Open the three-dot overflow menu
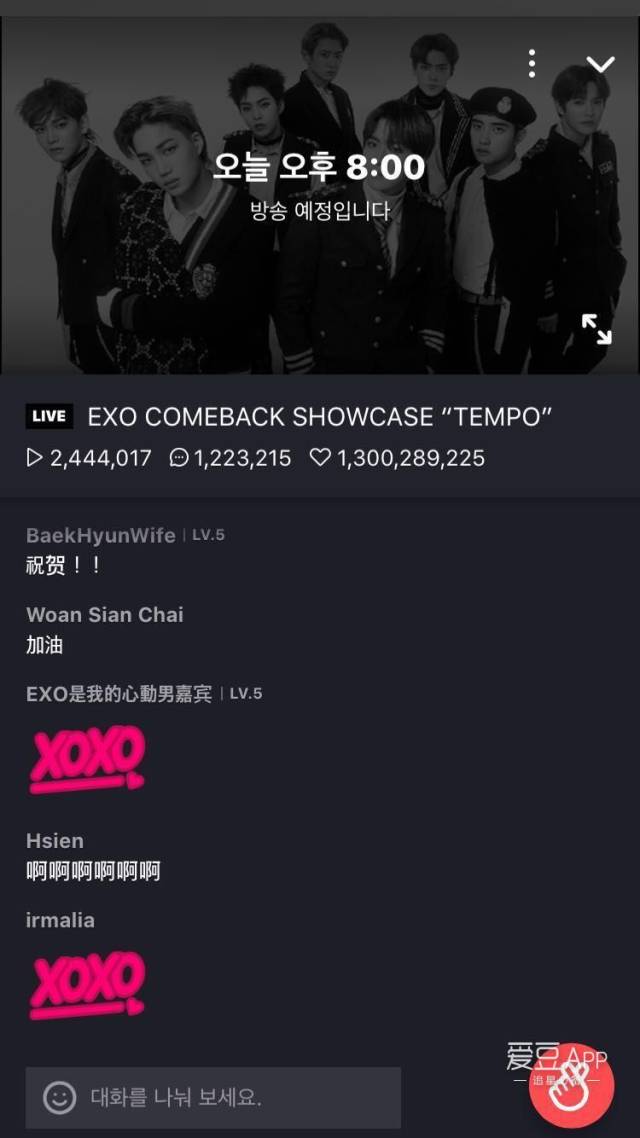The height and width of the screenshot is (1138, 640). click(x=532, y=63)
